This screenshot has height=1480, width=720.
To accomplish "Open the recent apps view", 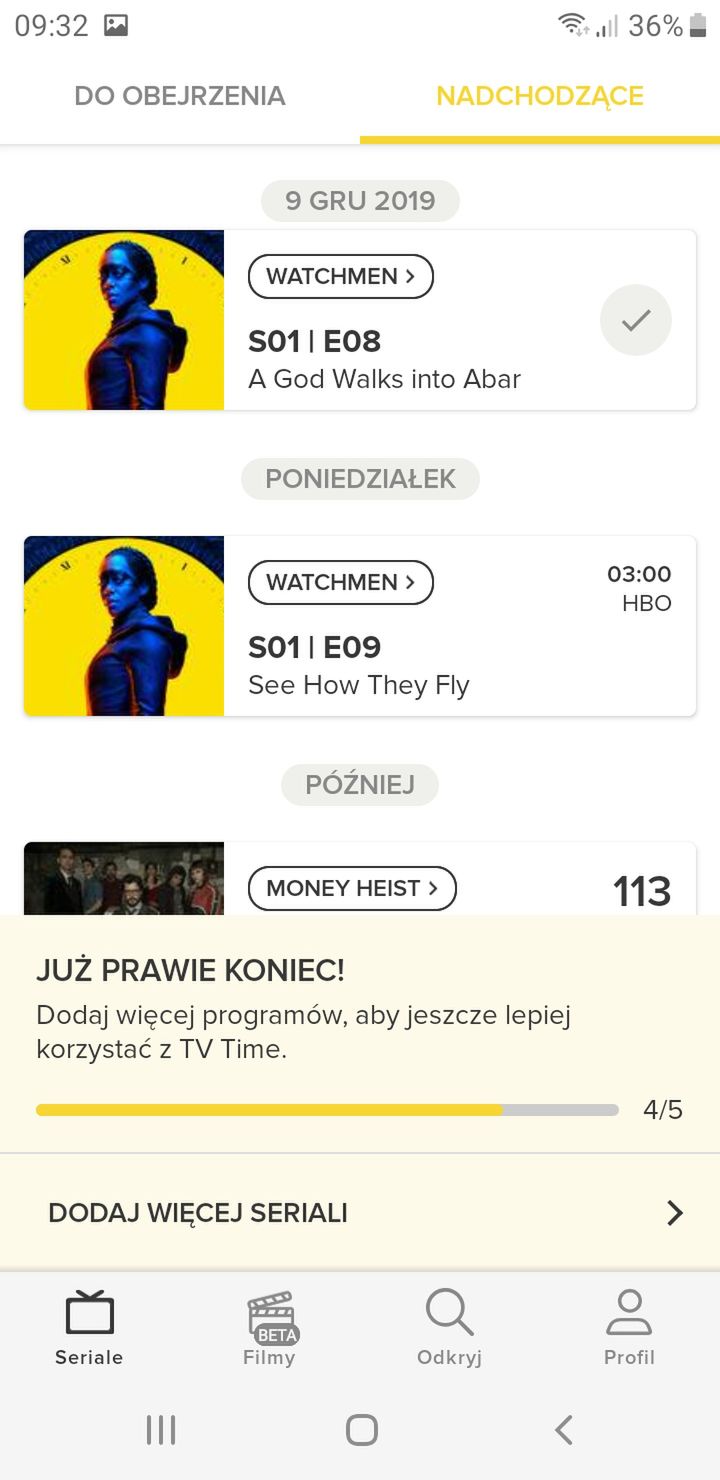I will tap(161, 1430).
